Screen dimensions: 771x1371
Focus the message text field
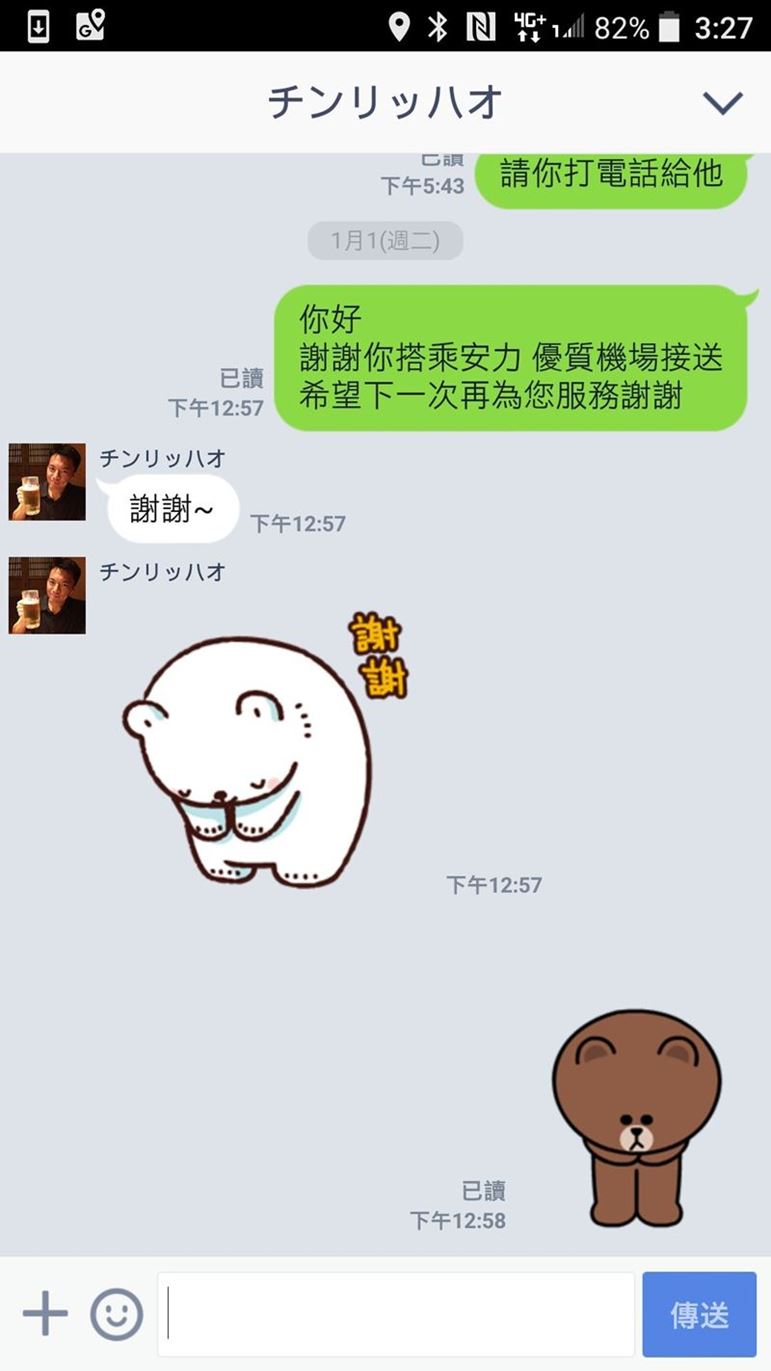(x=398, y=1314)
